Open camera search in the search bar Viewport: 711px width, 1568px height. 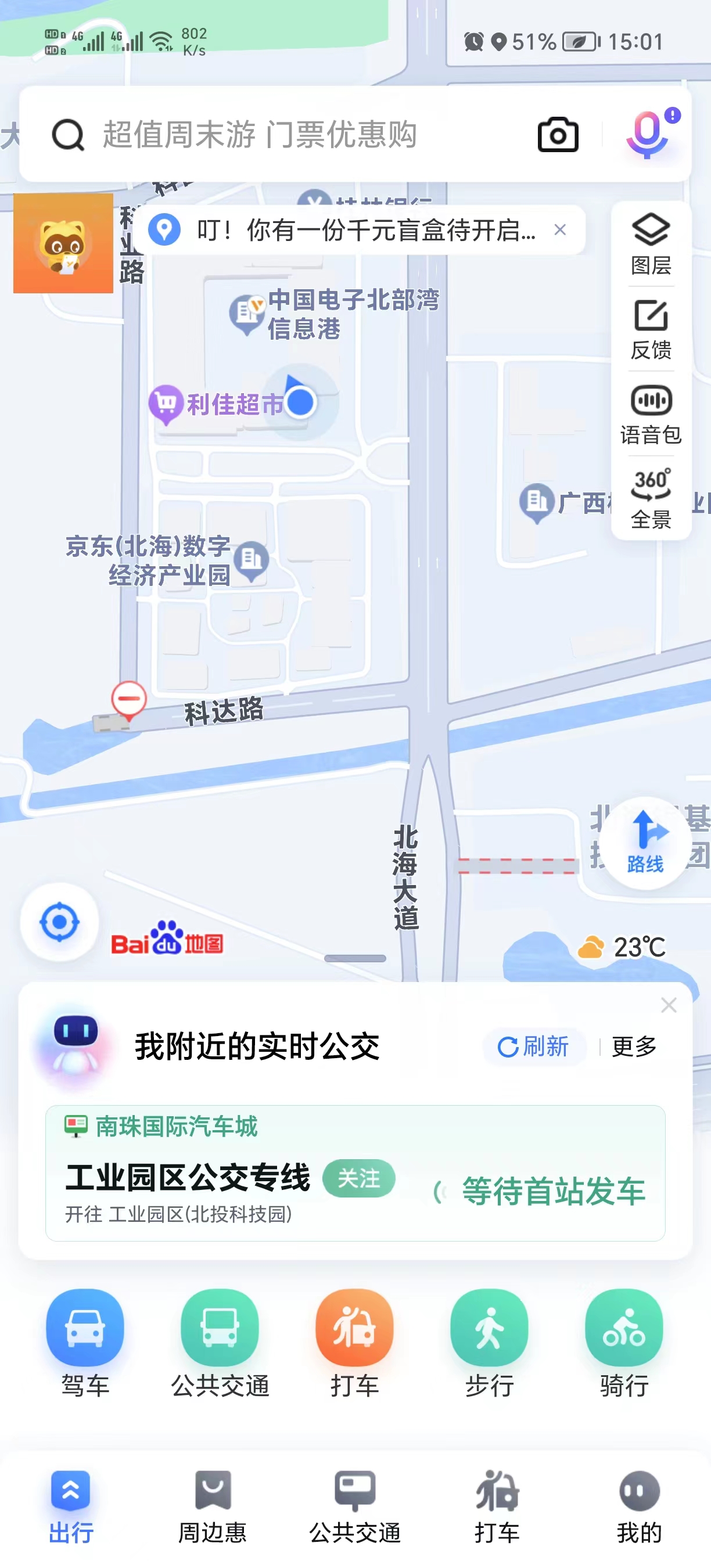(x=556, y=135)
